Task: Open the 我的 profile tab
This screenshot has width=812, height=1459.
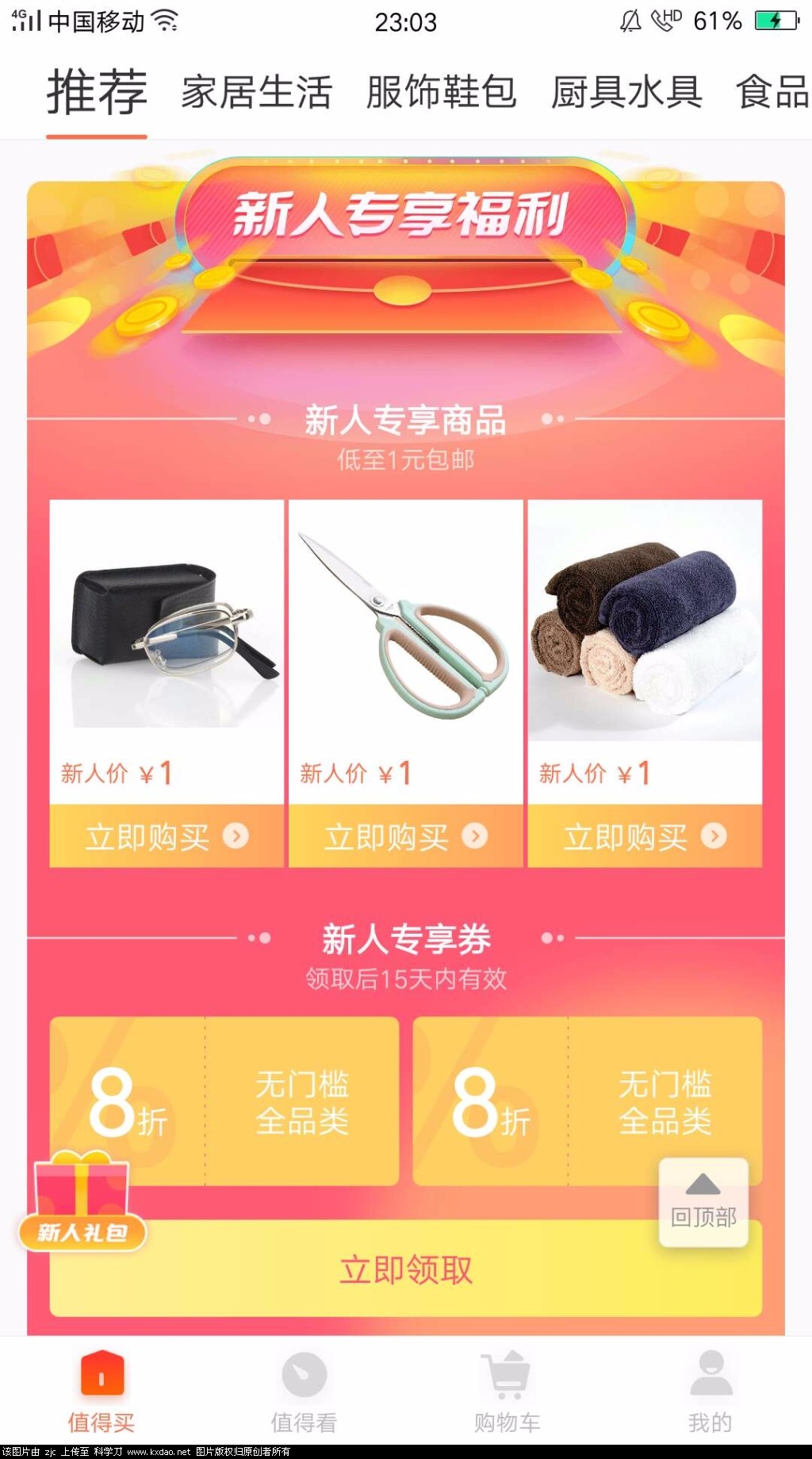Action: point(710,1392)
